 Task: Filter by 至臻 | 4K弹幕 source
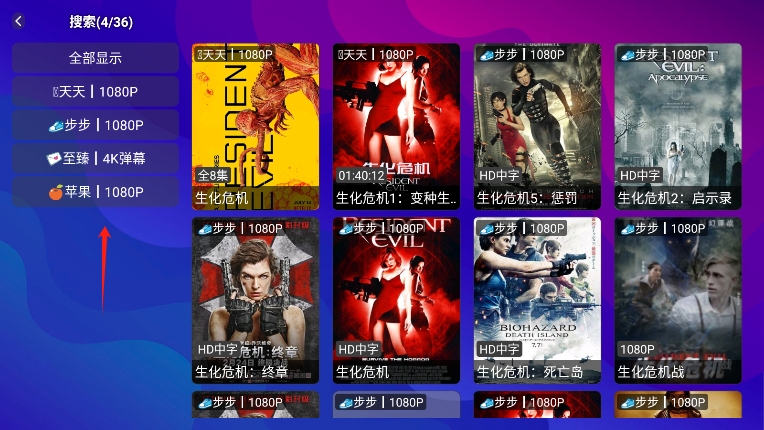point(95,158)
